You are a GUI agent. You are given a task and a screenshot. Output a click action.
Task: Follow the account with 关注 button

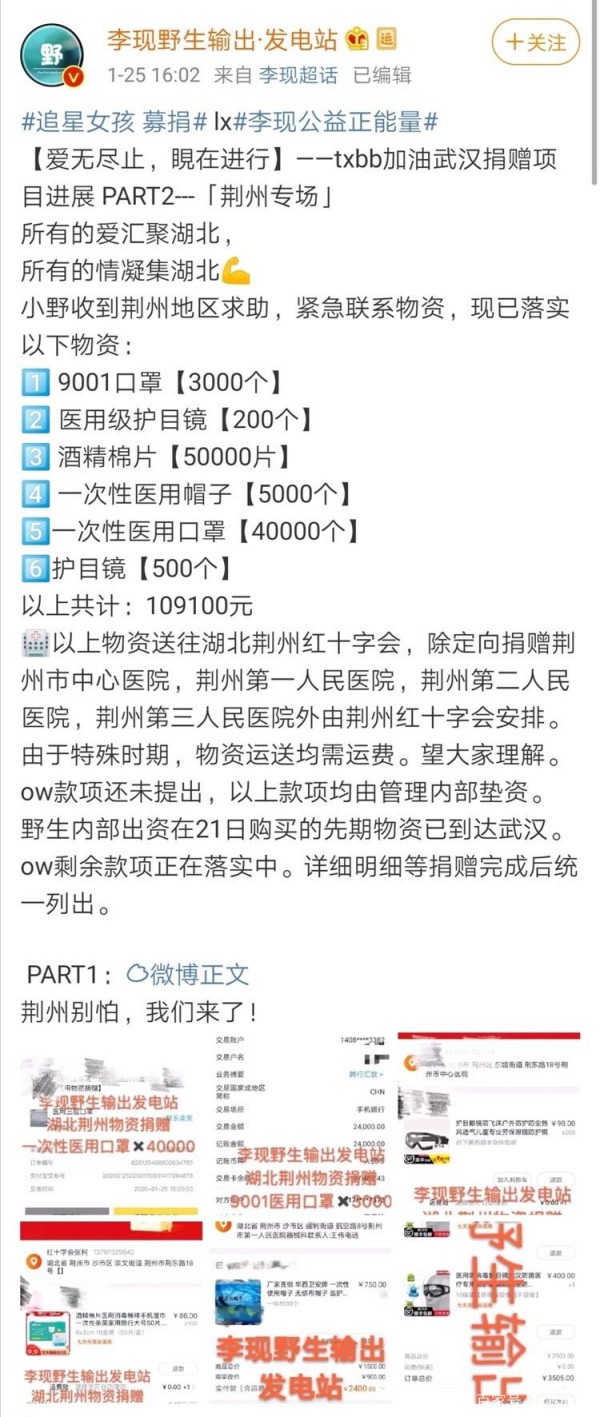(535, 42)
